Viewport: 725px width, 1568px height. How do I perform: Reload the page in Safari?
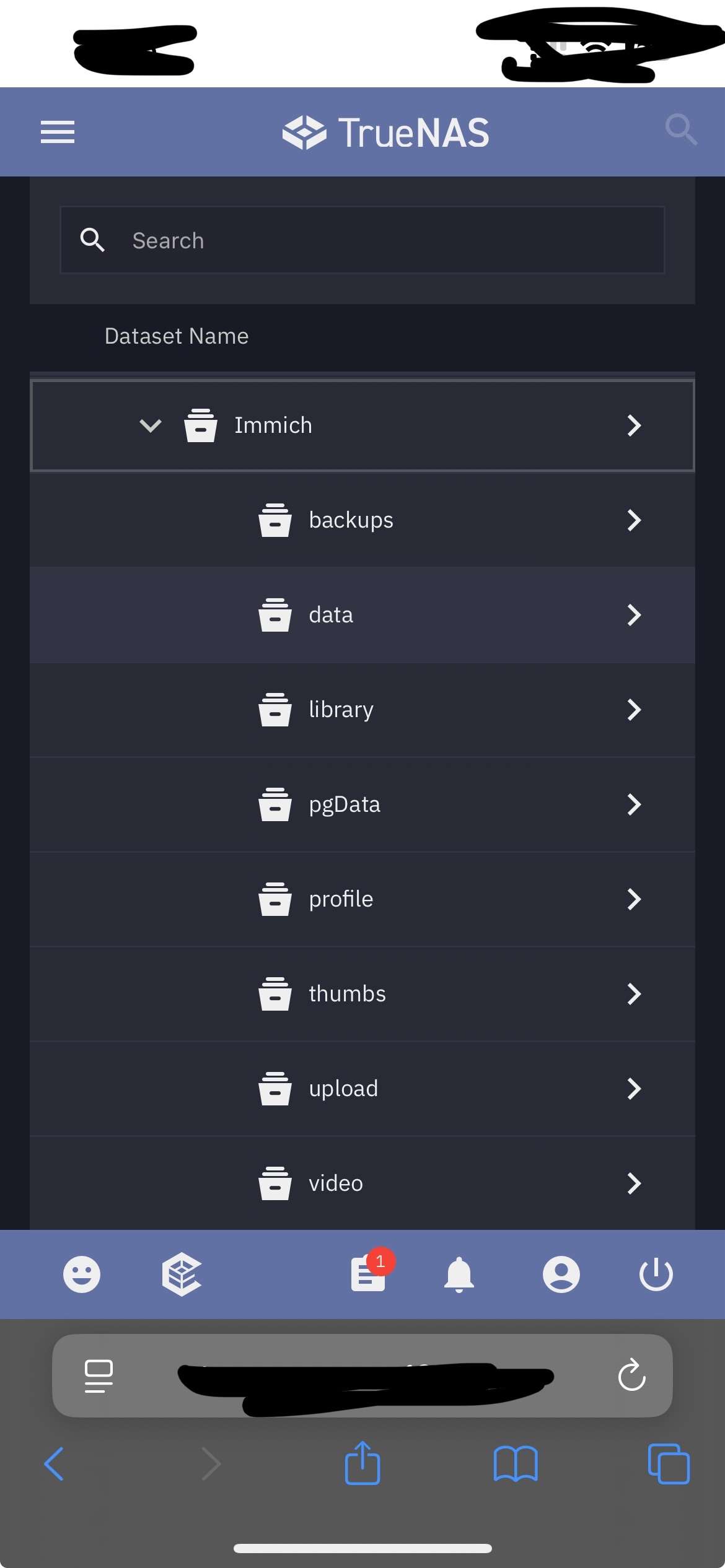coord(632,1375)
